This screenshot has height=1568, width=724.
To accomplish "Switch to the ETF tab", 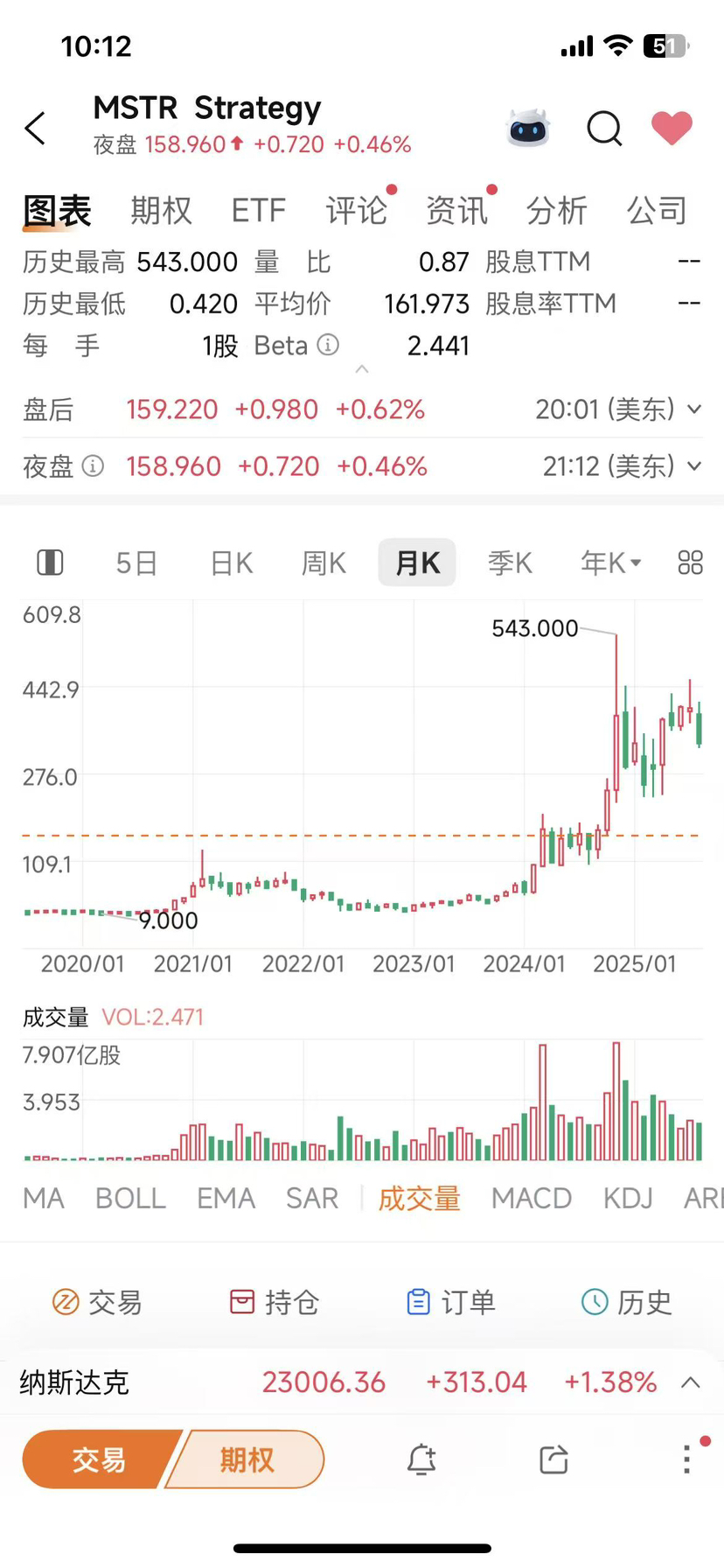I will 258,211.
